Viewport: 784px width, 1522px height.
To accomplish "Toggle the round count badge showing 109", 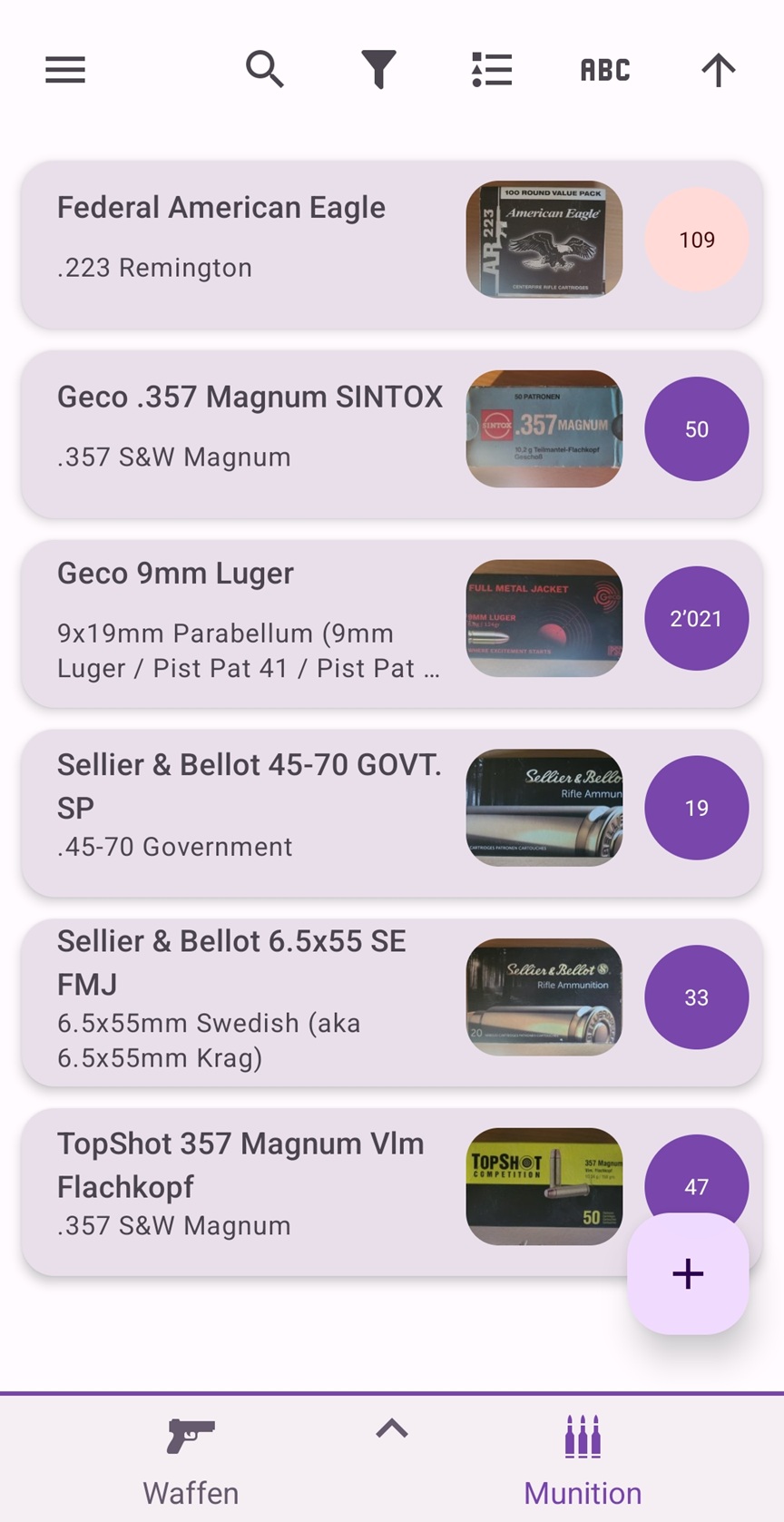I will click(x=696, y=240).
